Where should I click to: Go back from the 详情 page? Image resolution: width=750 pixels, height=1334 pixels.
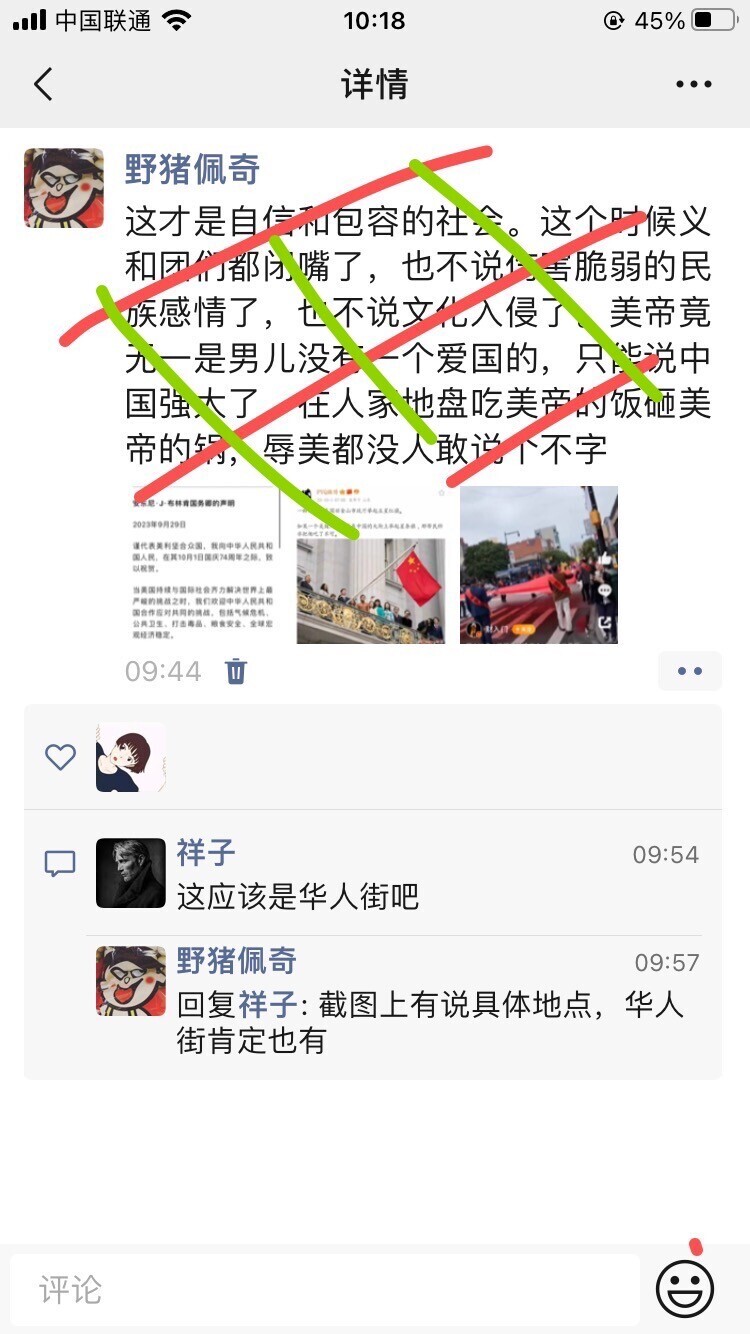click(x=42, y=85)
